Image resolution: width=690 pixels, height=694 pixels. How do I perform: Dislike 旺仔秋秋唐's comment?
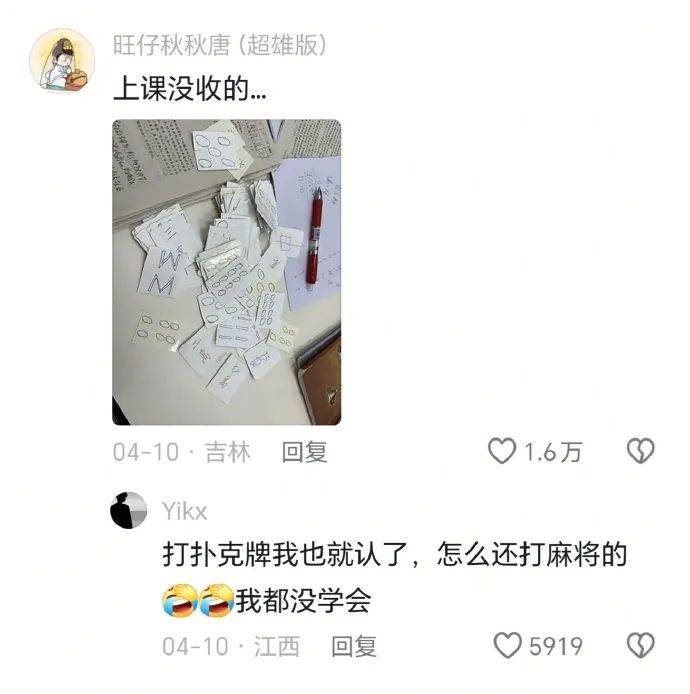(x=640, y=452)
